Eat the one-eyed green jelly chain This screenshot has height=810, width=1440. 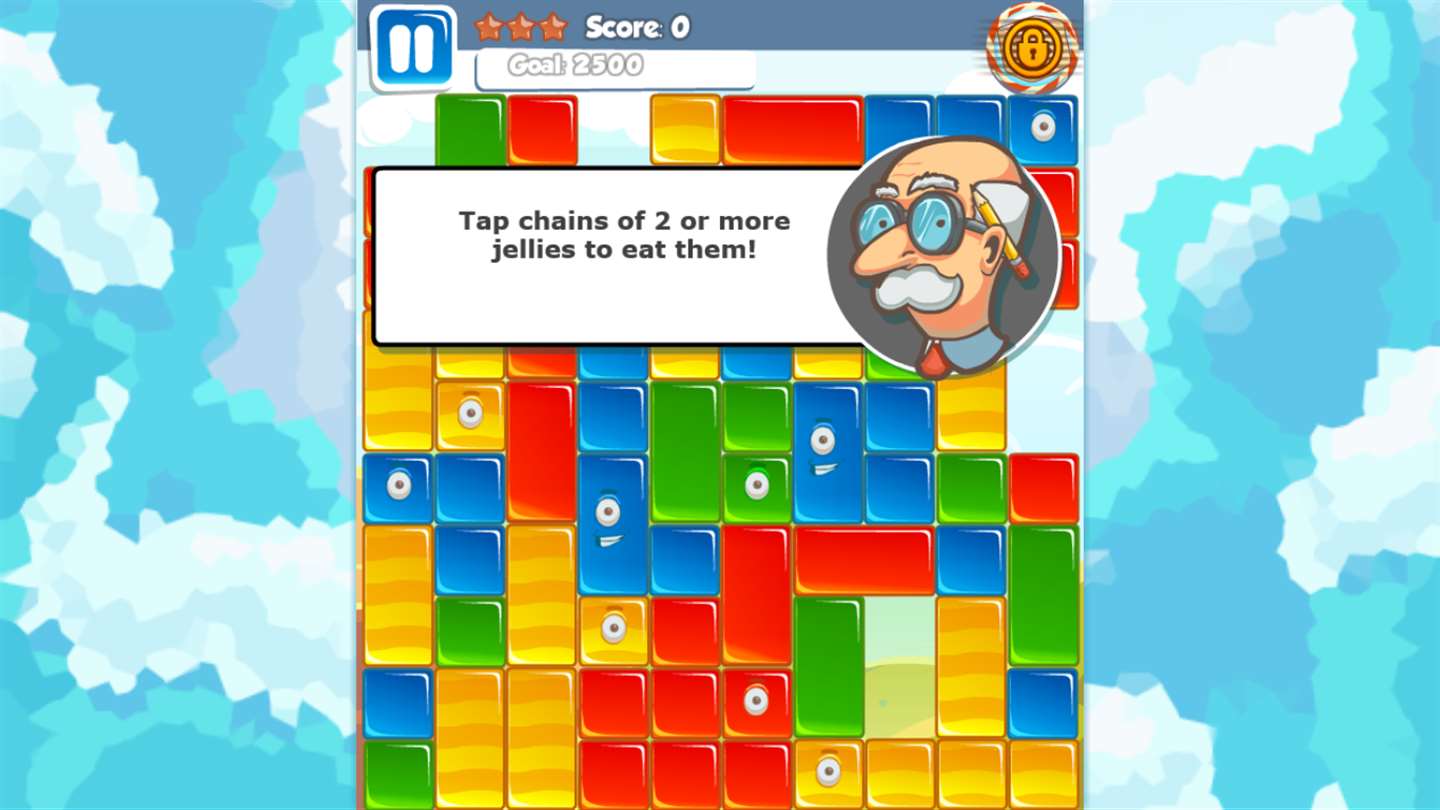[757, 486]
